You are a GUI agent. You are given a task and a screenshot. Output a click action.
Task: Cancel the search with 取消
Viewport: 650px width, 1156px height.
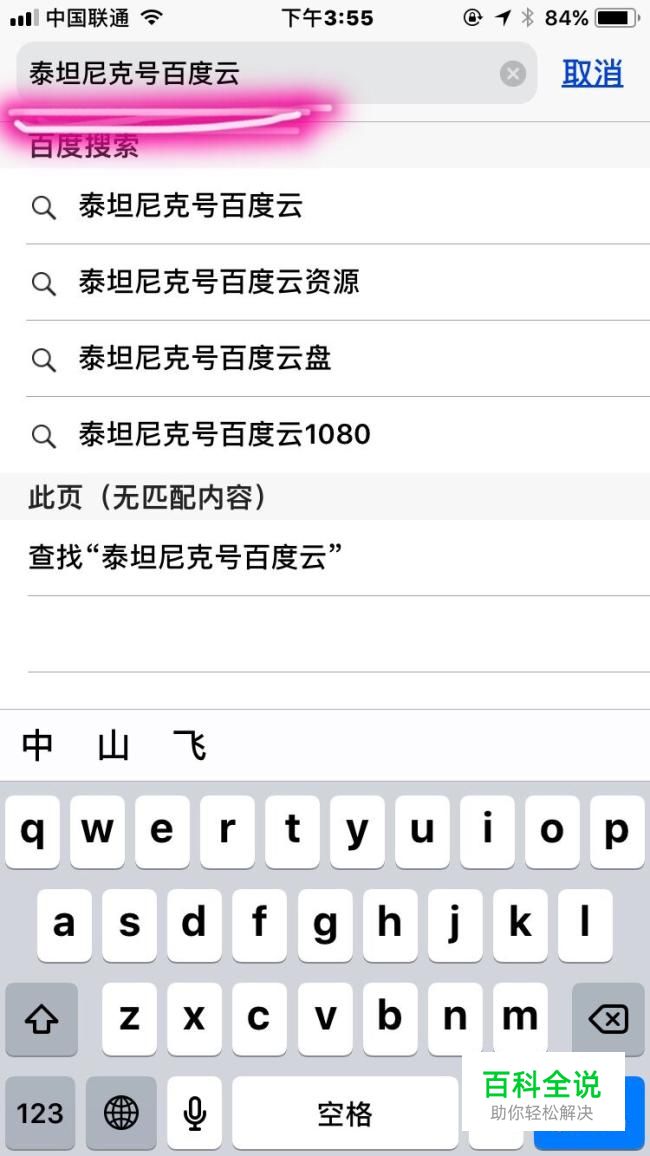[592, 73]
